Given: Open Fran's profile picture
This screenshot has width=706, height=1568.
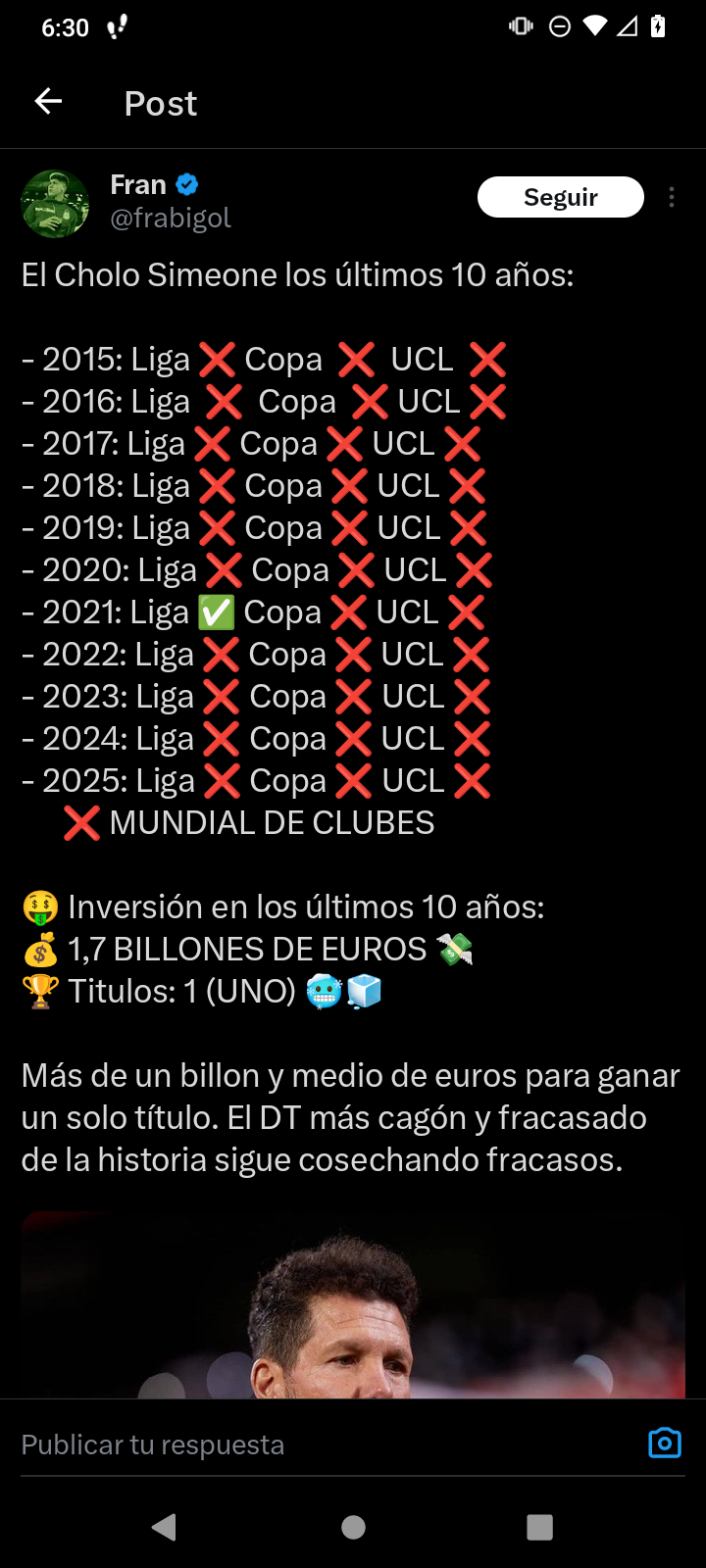Looking at the screenshot, I should tap(55, 204).
